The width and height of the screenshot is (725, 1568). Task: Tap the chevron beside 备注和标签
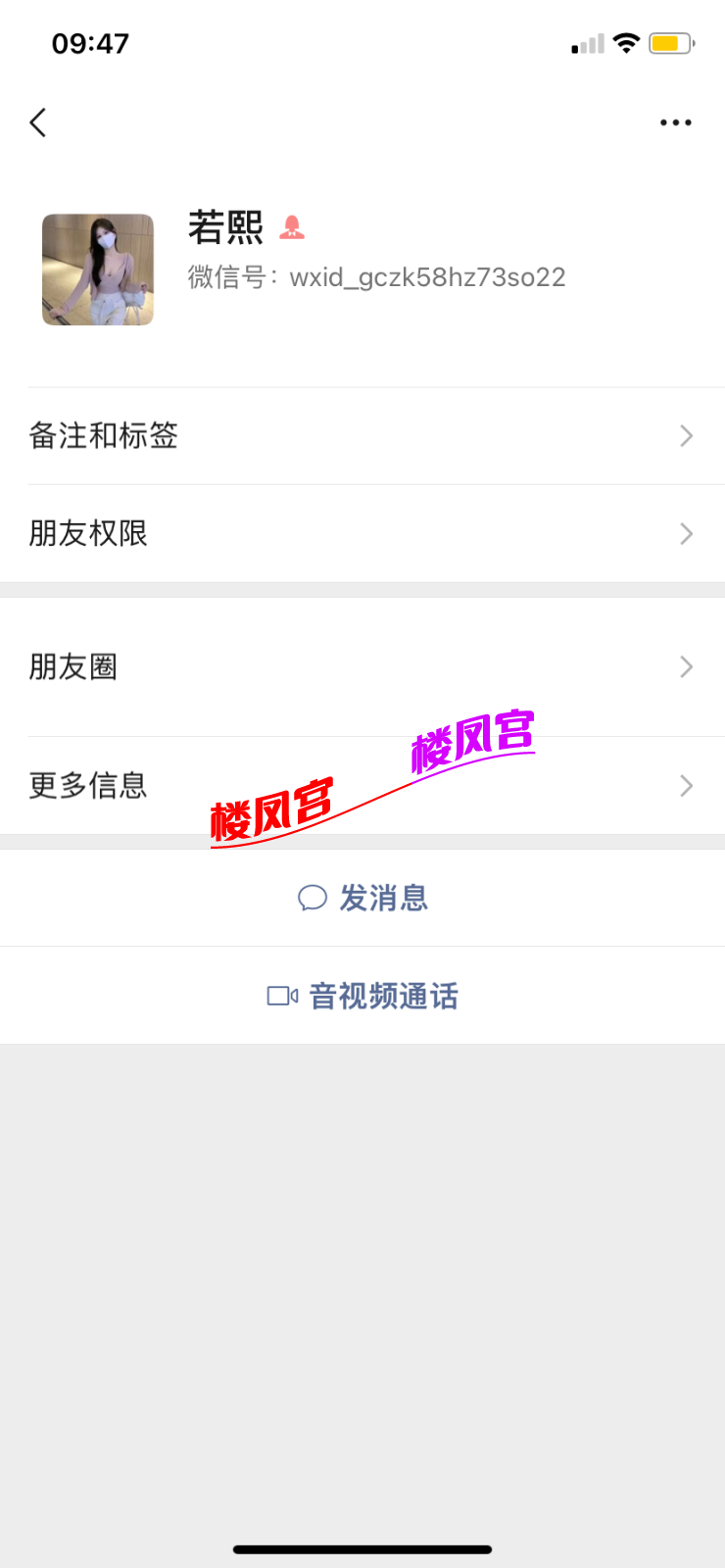(x=686, y=436)
